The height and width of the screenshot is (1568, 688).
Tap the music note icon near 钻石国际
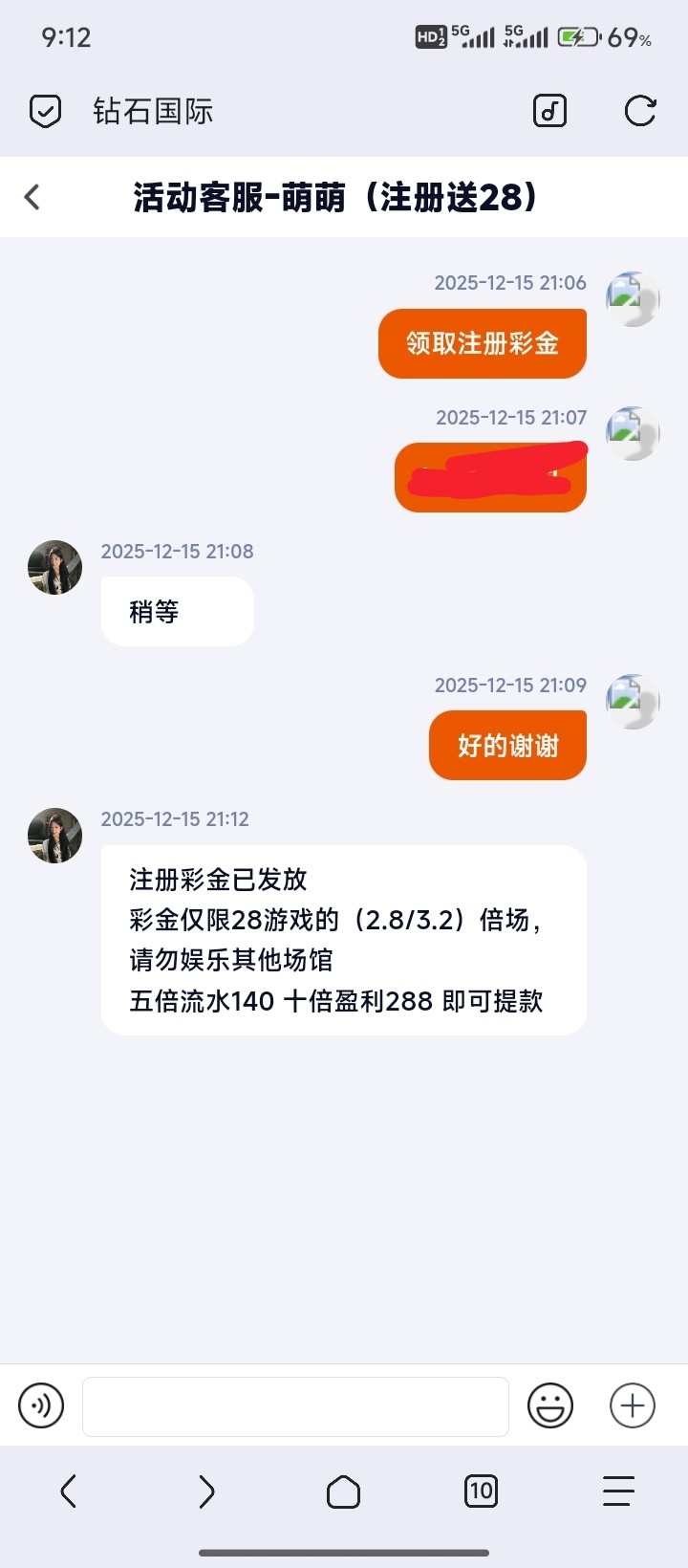549,111
